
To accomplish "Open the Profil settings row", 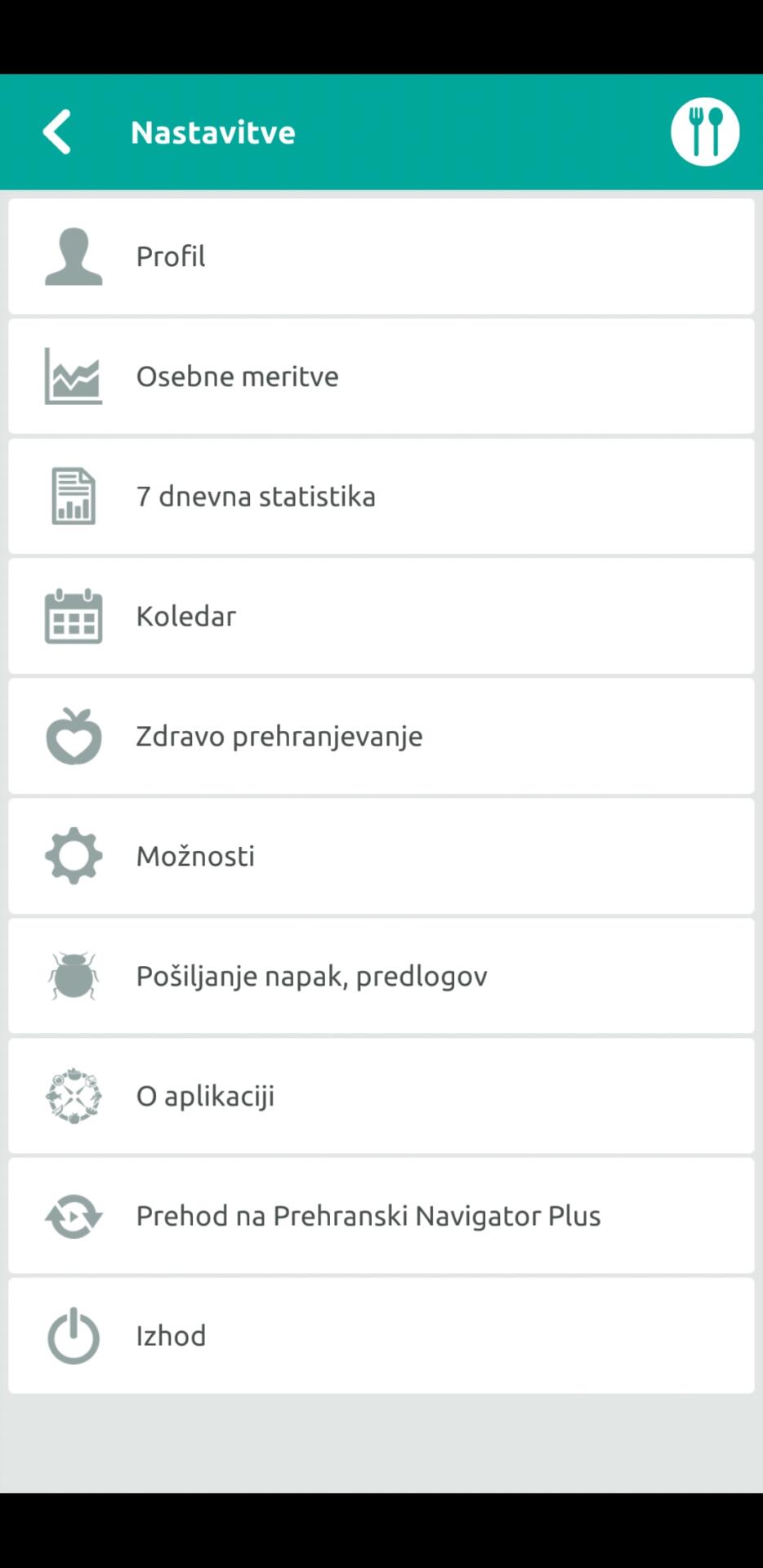I will tap(381, 256).
